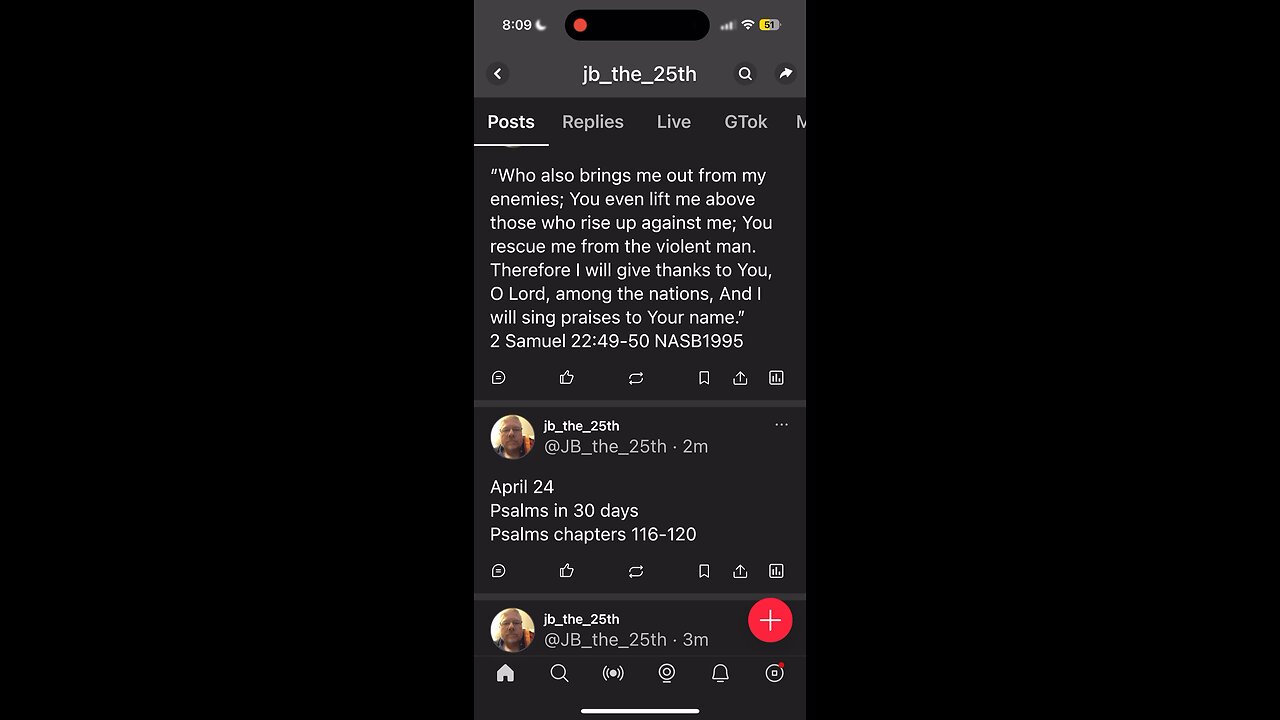This screenshot has height=720, width=1280.
Task: Share the jb_the_25th profile
Action: pyautogui.click(x=786, y=74)
